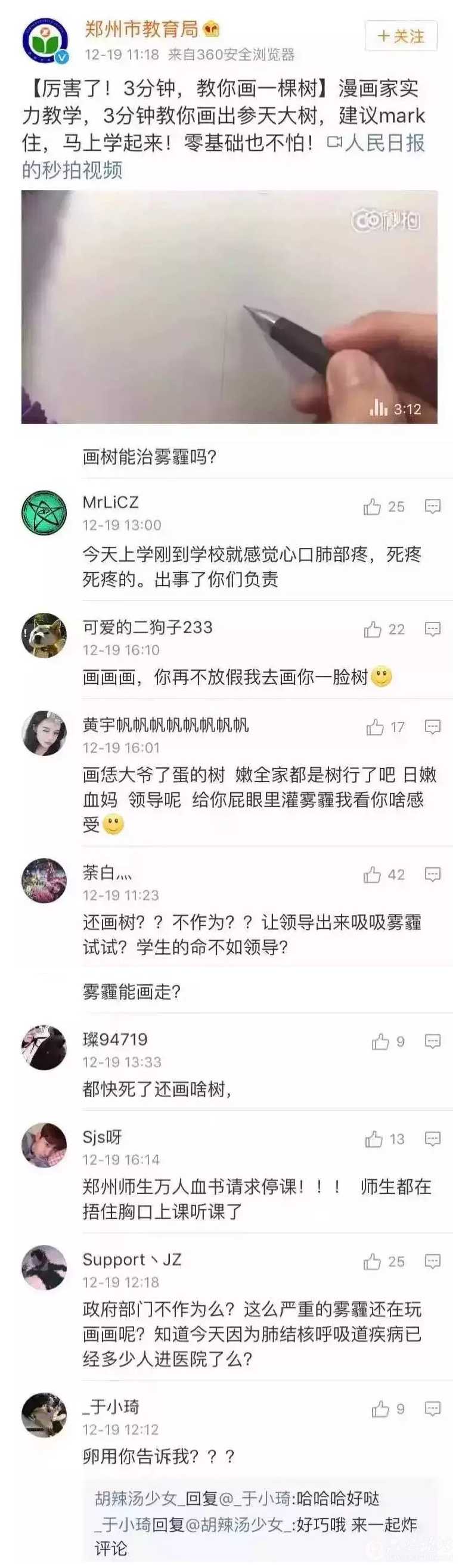
Task: Like 可爱的二狗子233's comment
Action: pyautogui.click(x=373, y=629)
